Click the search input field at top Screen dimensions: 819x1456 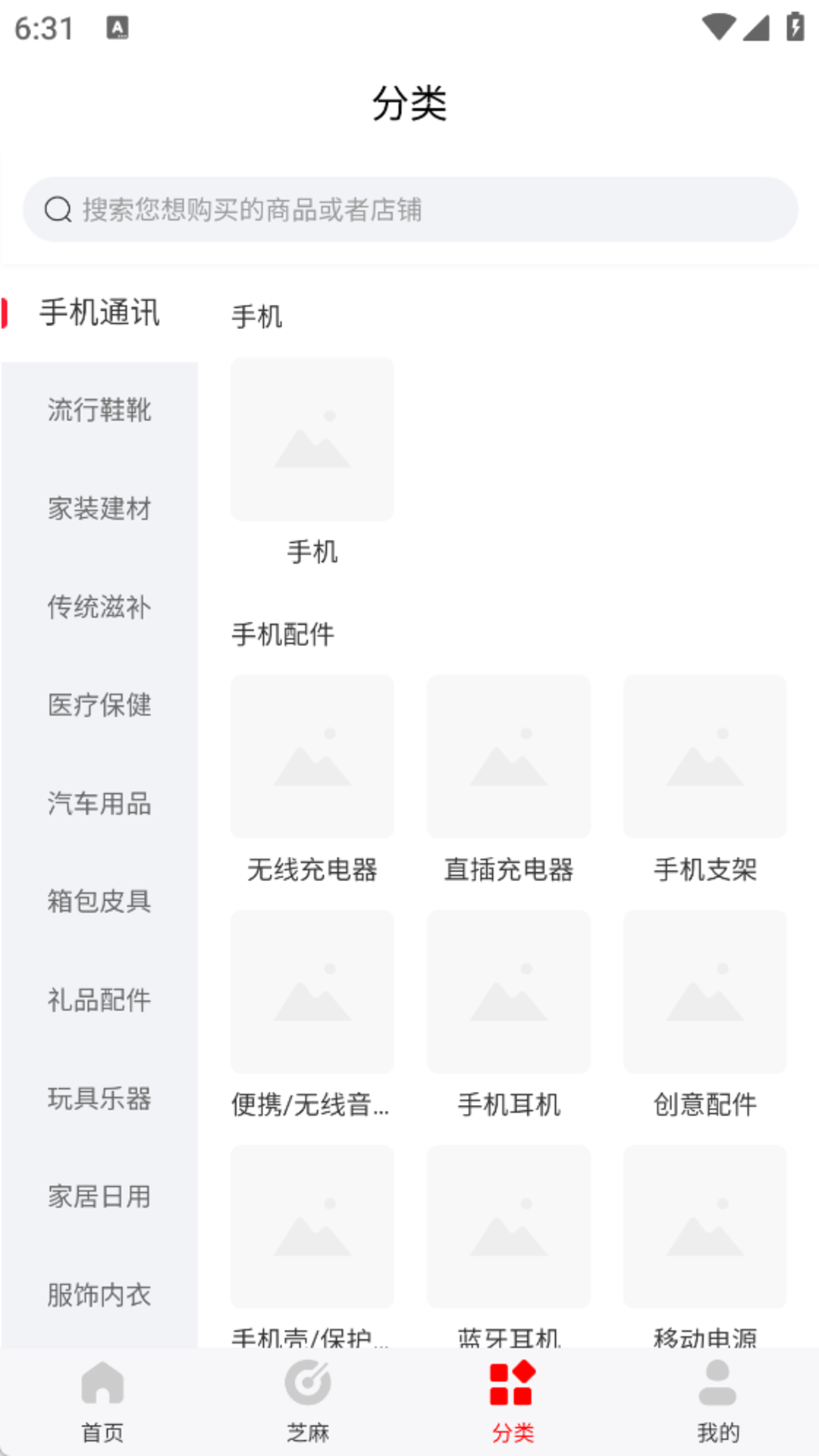click(x=409, y=209)
